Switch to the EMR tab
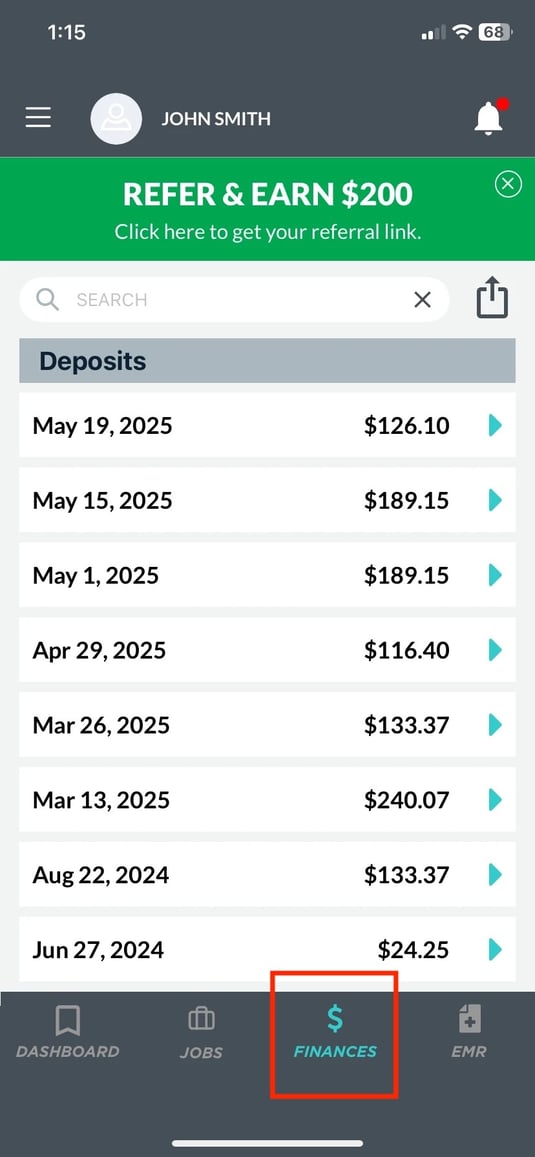Screen dimensions: 535x1157 469,1033
